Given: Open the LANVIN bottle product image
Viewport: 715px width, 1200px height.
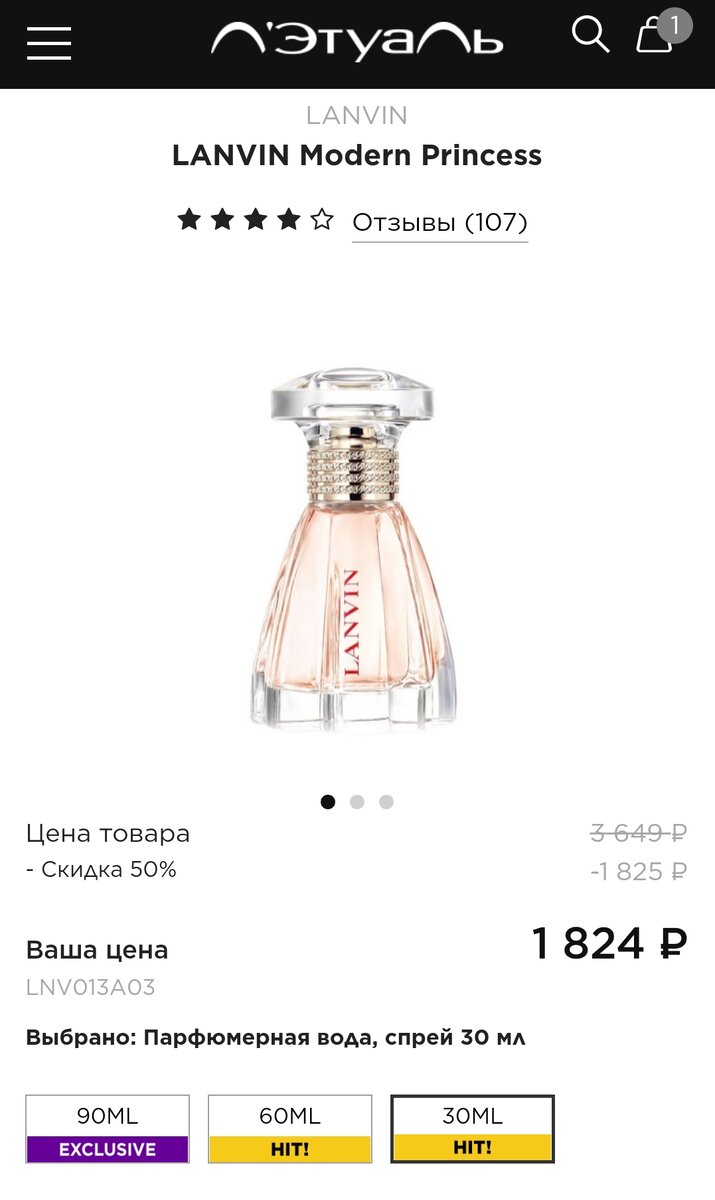Looking at the screenshot, I should pos(354,550).
